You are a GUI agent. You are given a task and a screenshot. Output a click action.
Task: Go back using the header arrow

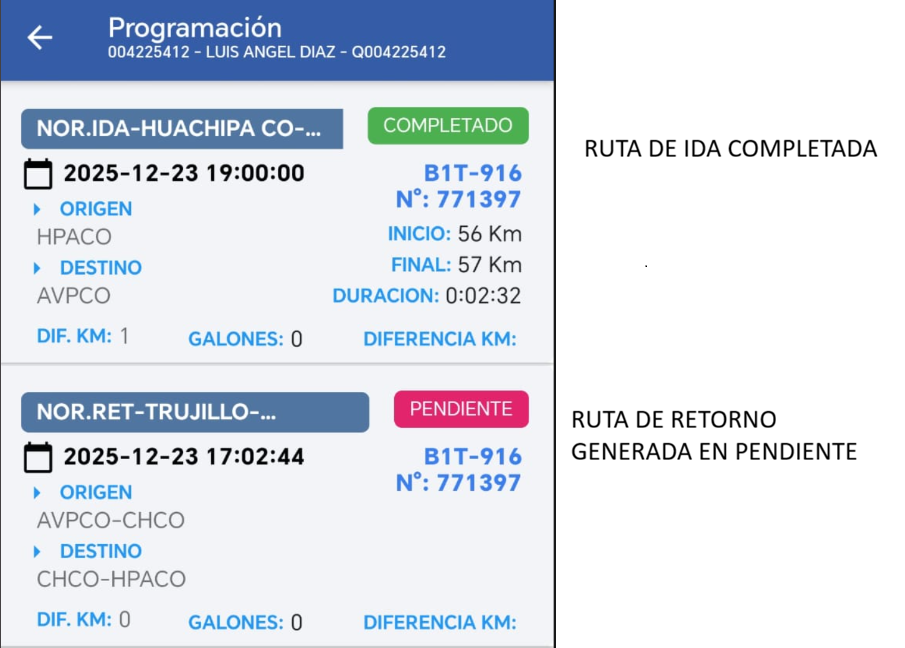coord(40,38)
